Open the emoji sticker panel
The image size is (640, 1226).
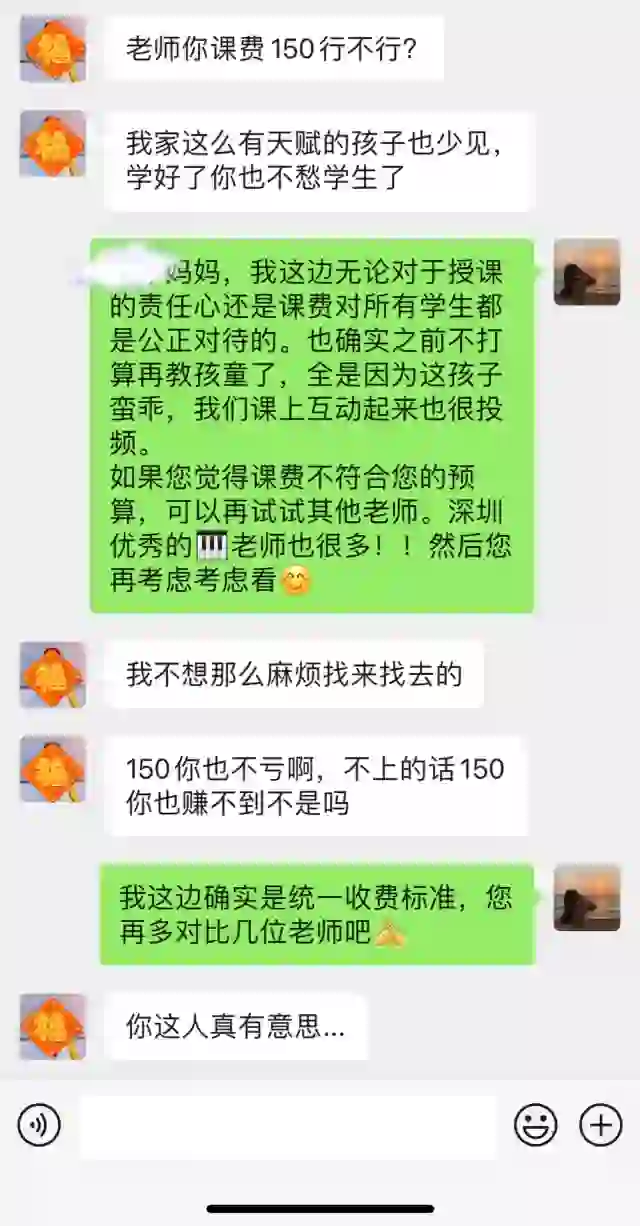pyautogui.click(x=536, y=1126)
